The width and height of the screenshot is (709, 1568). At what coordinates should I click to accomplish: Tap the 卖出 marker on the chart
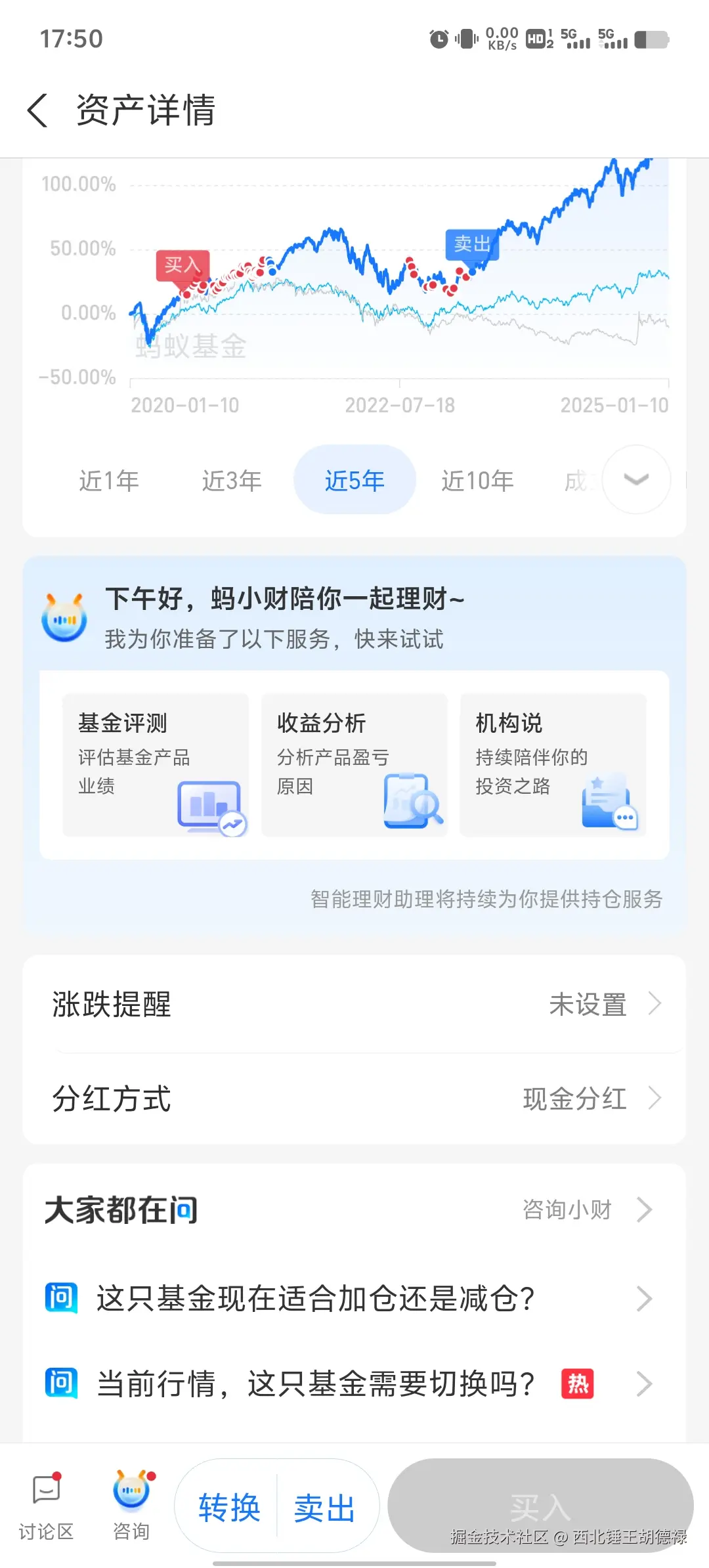coord(473,244)
